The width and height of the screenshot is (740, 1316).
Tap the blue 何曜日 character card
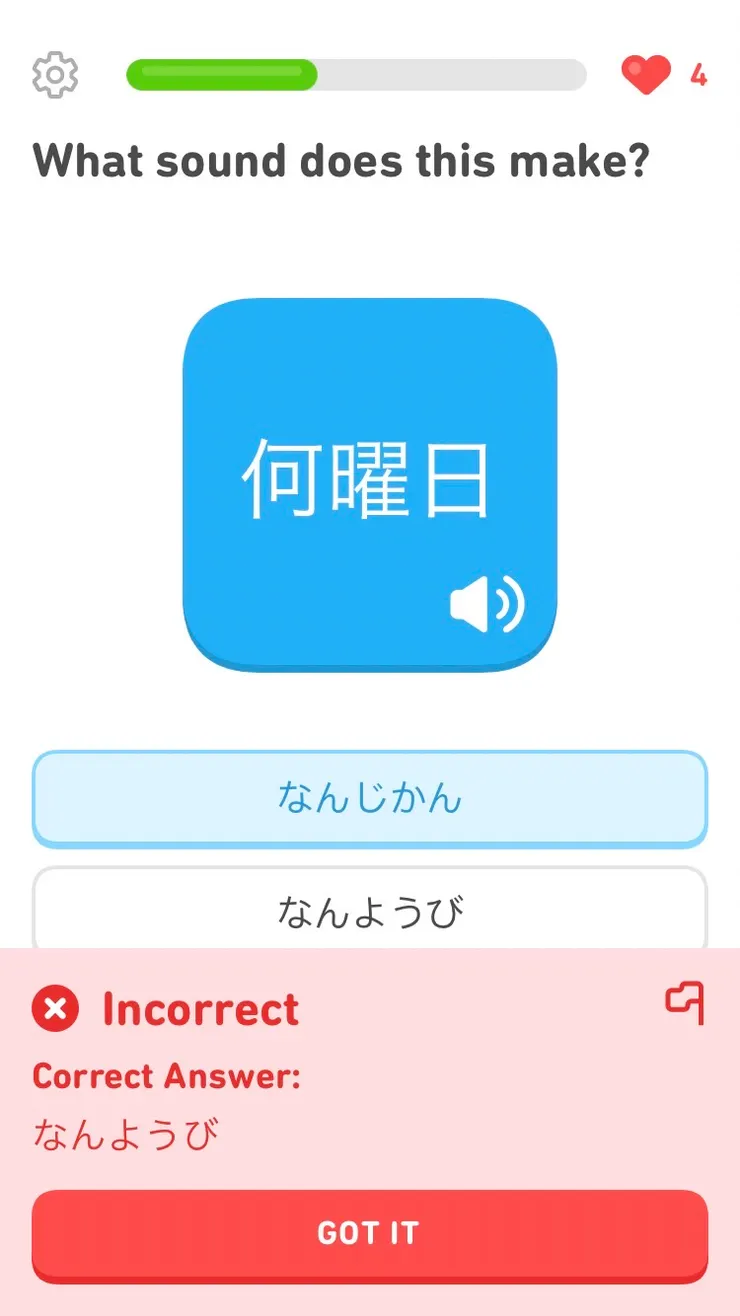click(370, 480)
